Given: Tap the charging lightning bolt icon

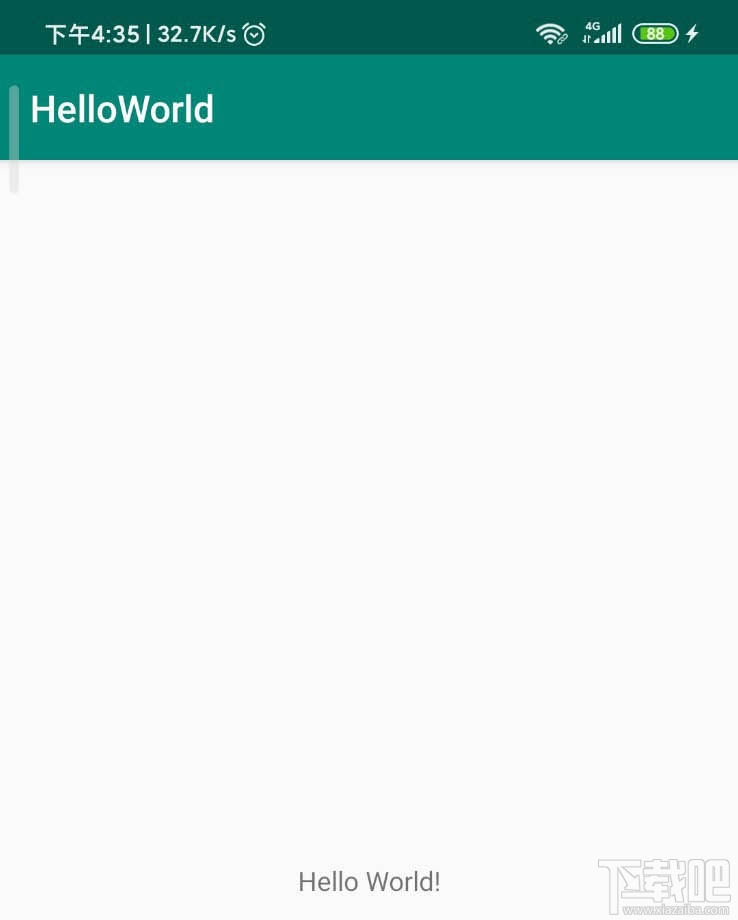Looking at the screenshot, I should click(692, 33).
